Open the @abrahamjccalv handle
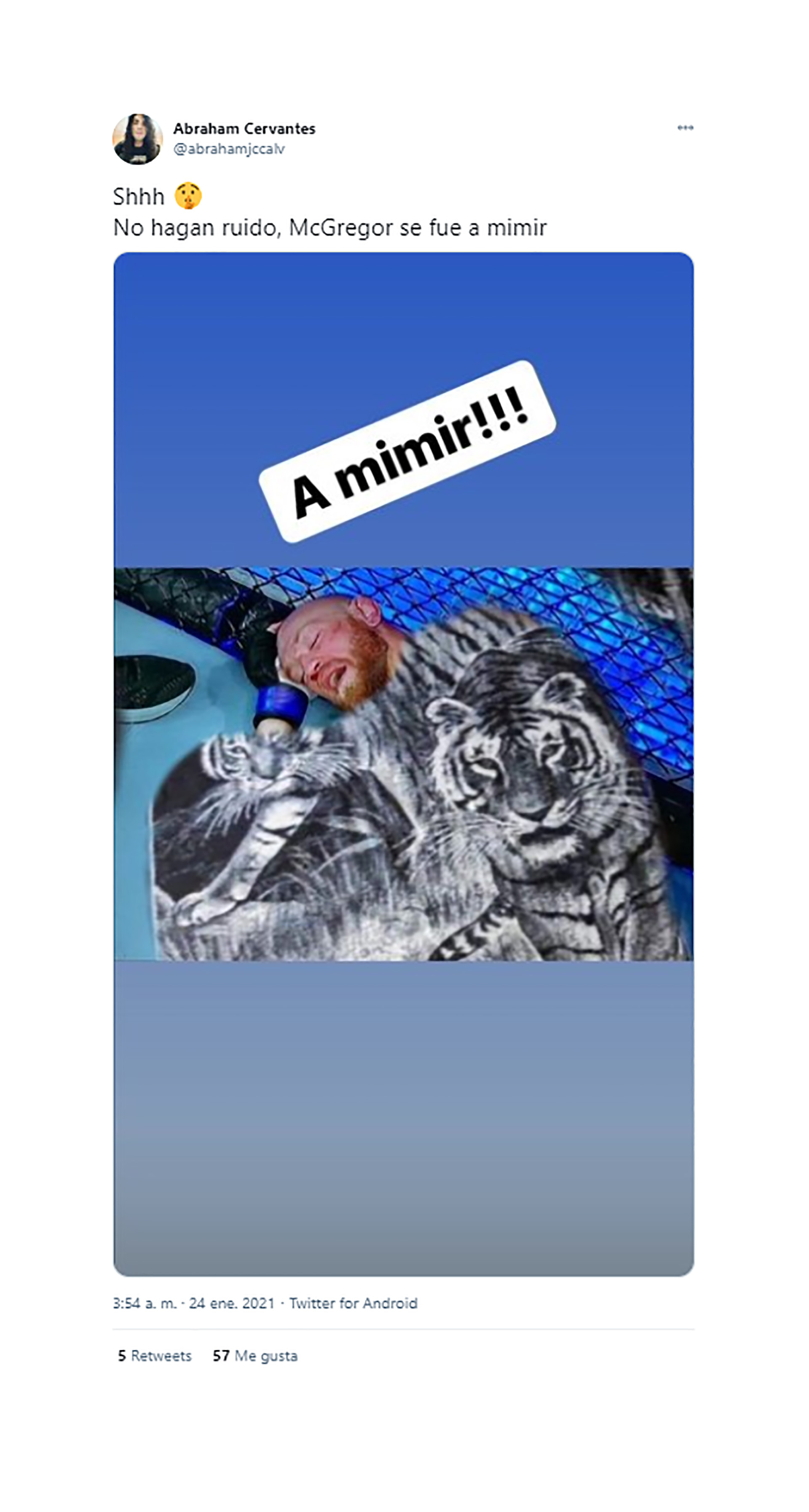The height and width of the screenshot is (1512, 809). point(229,149)
